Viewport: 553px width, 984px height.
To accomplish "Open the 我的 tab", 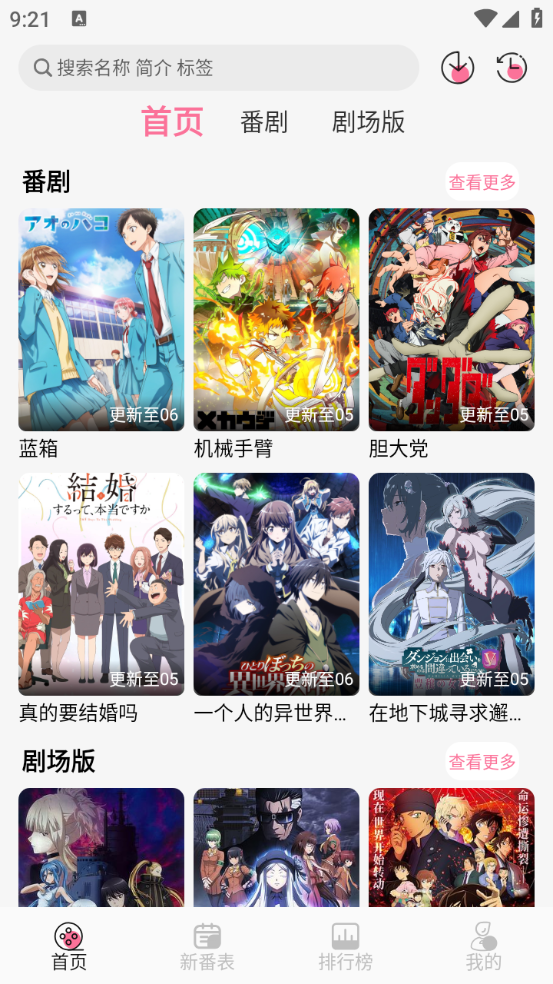I will click(x=483, y=946).
